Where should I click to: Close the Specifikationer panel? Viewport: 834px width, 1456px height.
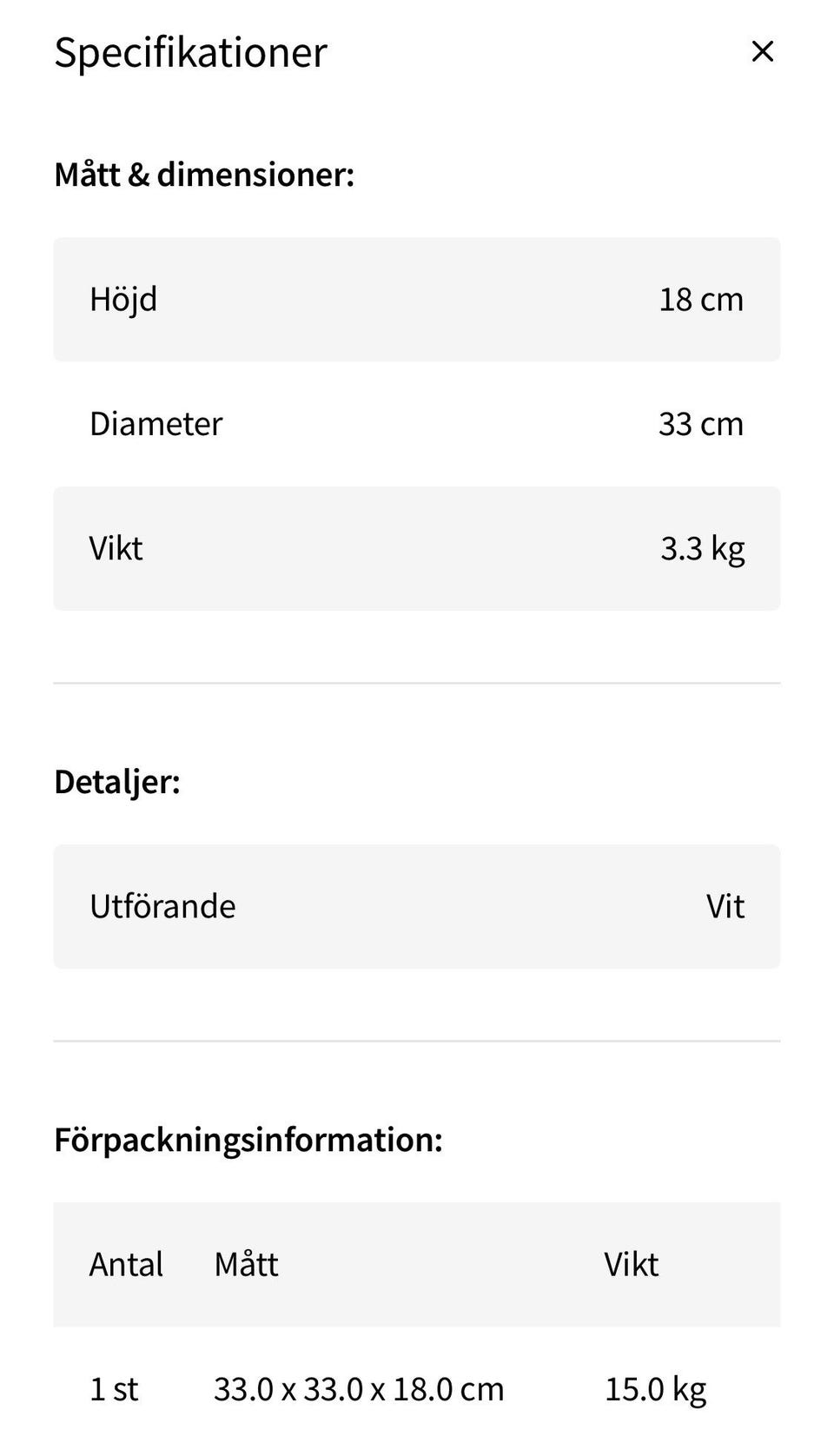[x=762, y=51]
